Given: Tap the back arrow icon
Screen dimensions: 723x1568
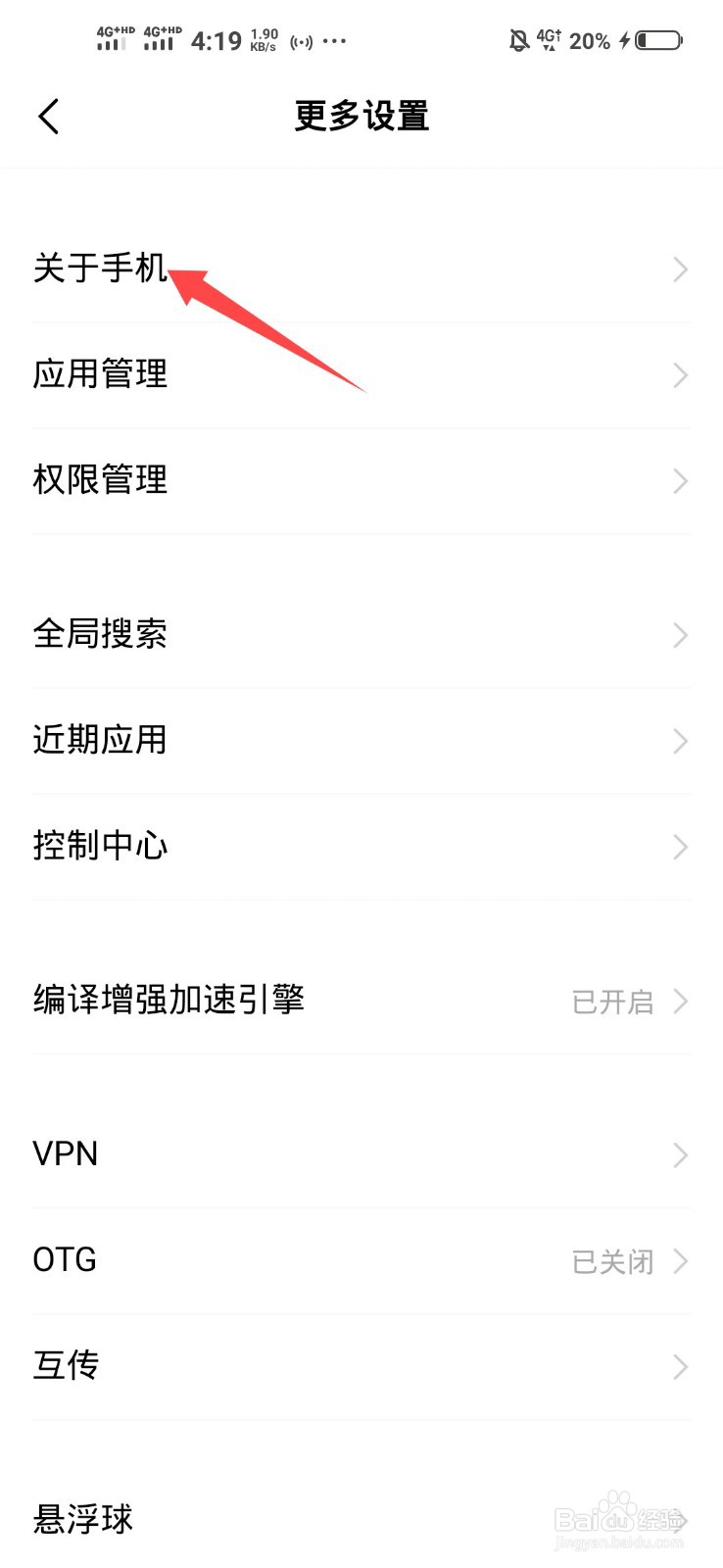Looking at the screenshot, I should [49, 116].
